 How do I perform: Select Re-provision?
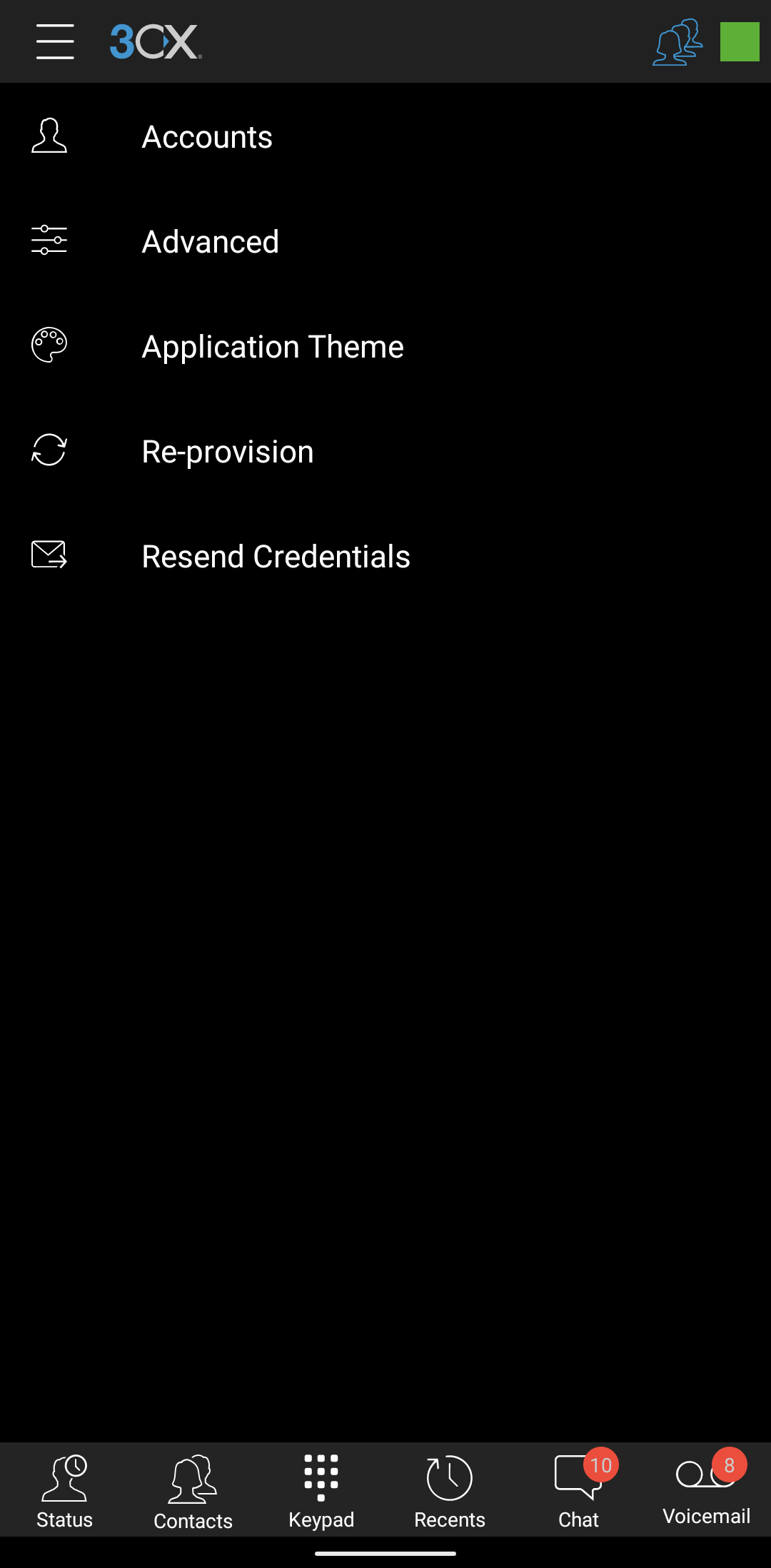[x=385, y=451]
